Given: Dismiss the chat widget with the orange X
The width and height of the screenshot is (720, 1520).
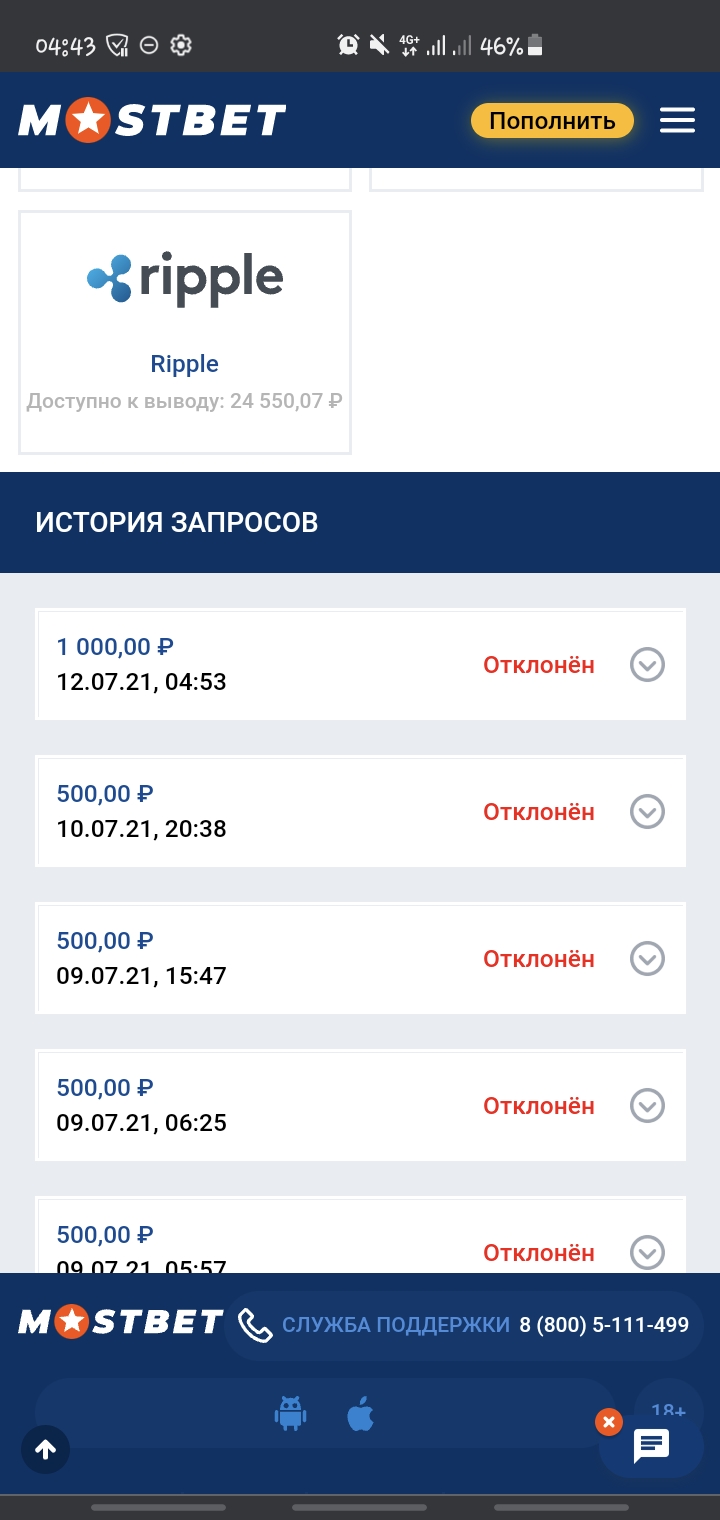Looking at the screenshot, I should [x=609, y=1421].
